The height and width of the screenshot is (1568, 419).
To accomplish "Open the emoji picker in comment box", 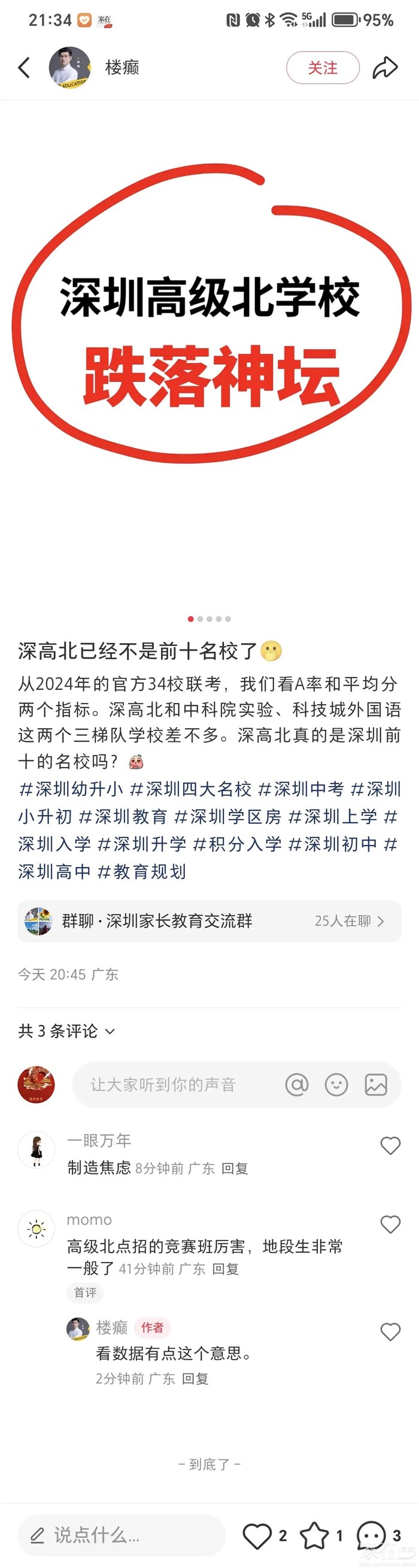I will [x=336, y=1085].
